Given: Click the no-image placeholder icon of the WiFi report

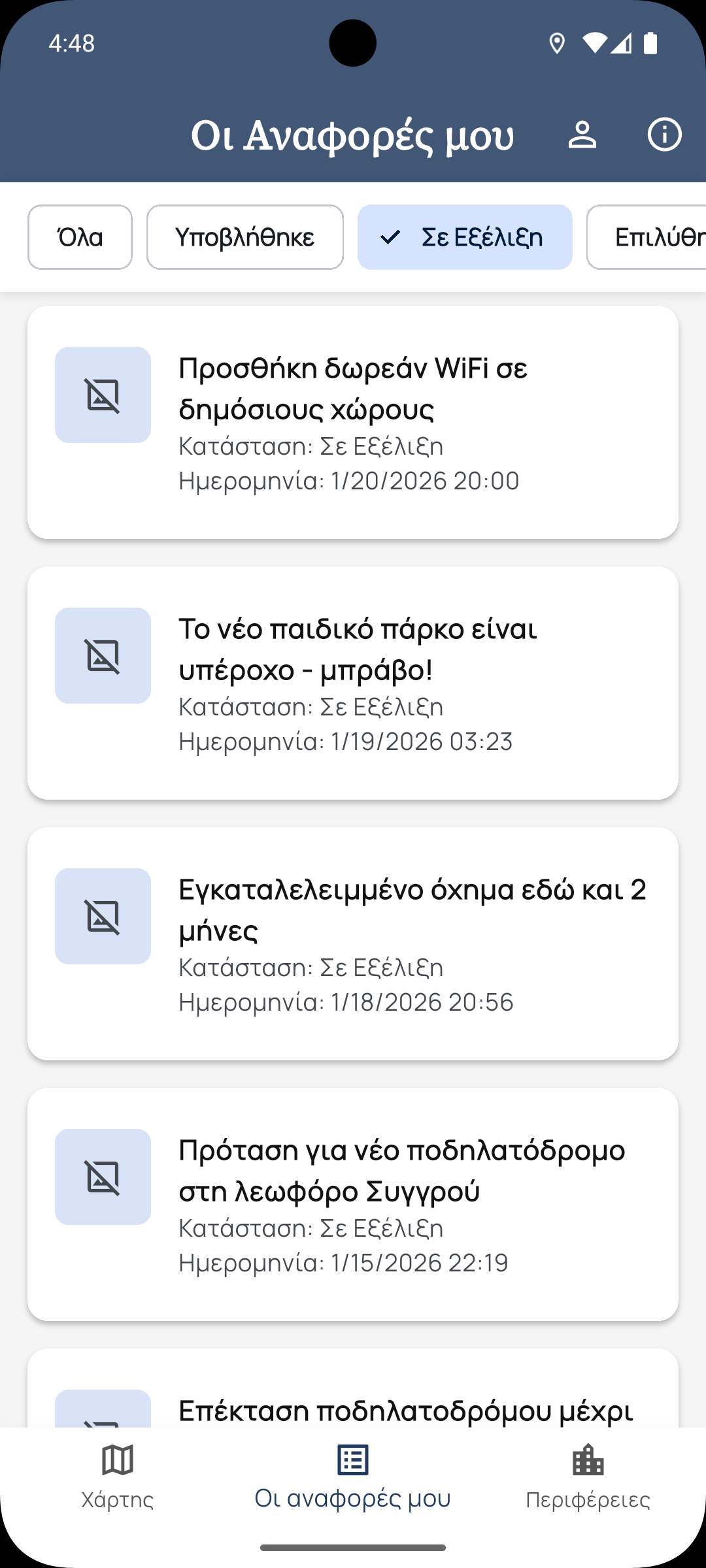Looking at the screenshot, I should pos(102,395).
